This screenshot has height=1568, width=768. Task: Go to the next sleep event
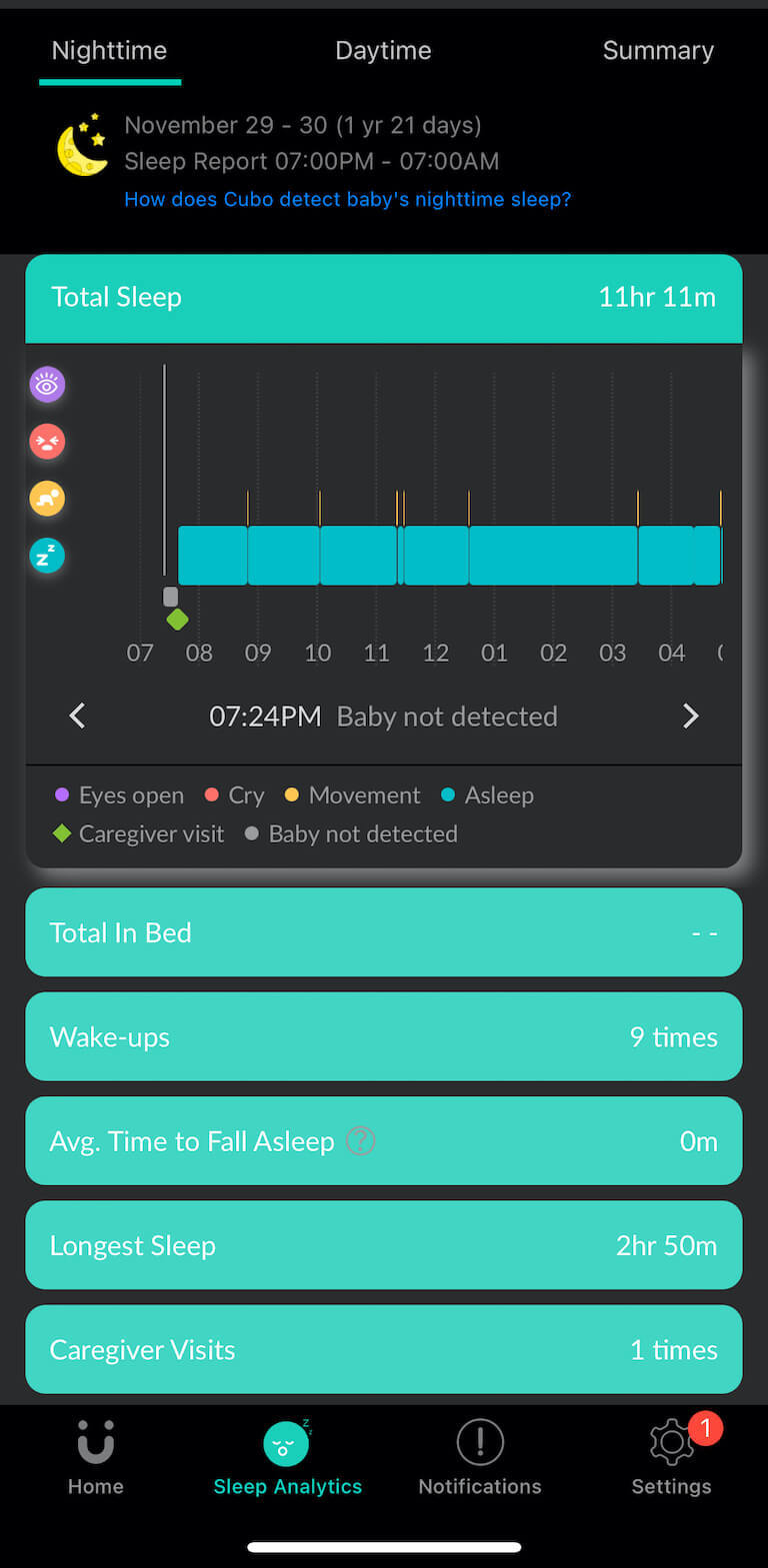(690, 716)
